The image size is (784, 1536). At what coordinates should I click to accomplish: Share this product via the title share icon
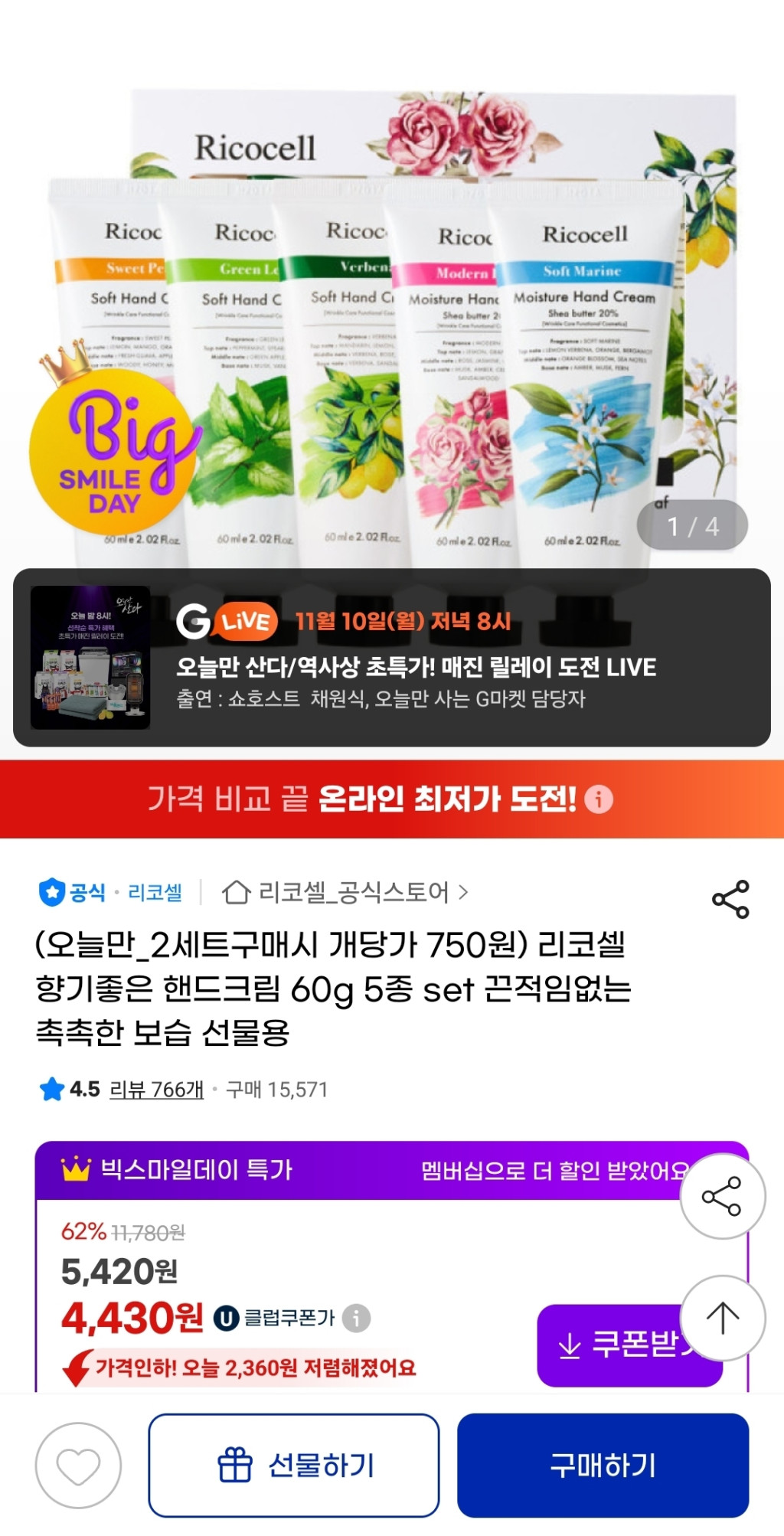click(730, 899)
